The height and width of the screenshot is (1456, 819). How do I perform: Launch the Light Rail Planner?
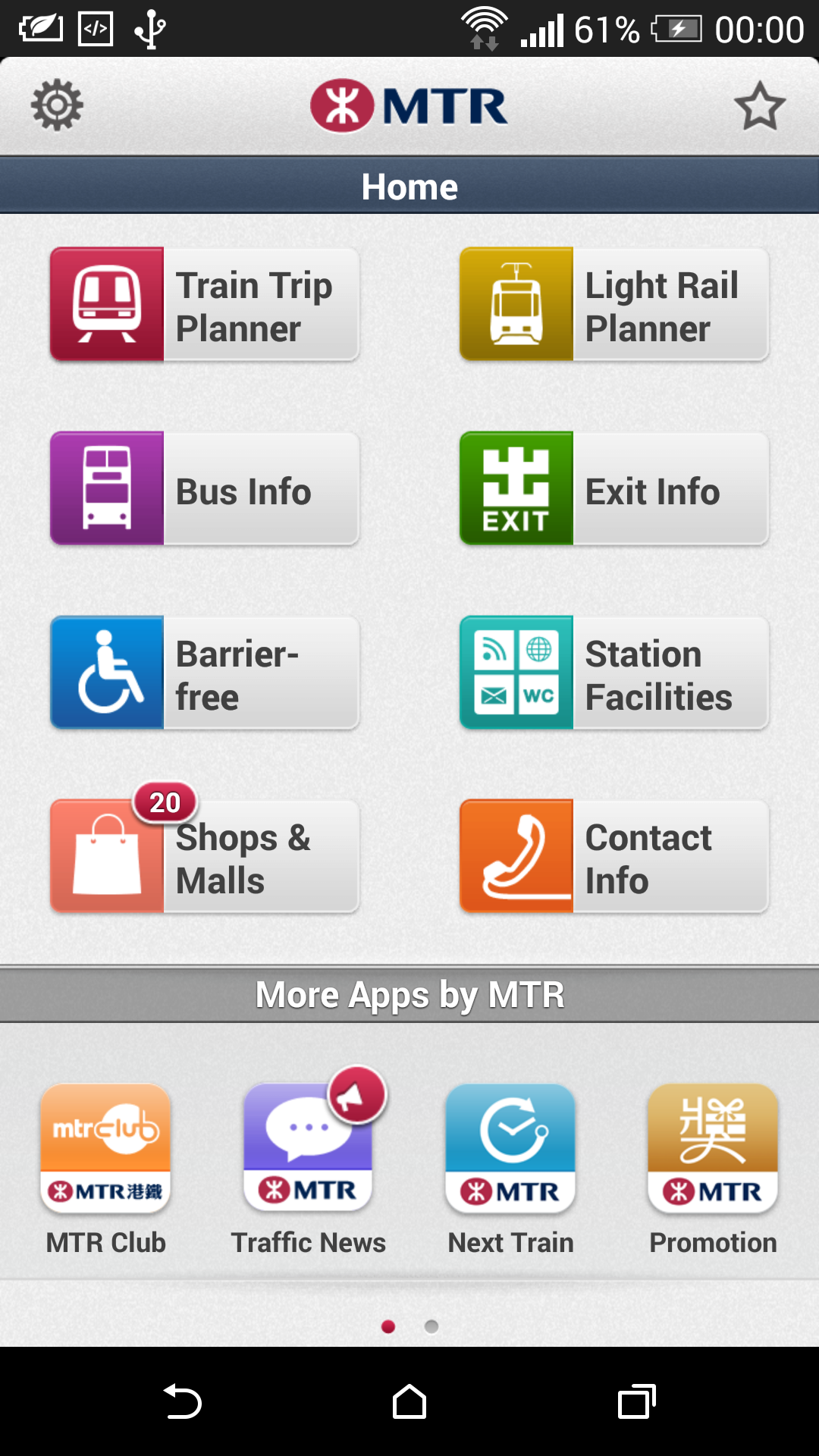tap(614, 305)
